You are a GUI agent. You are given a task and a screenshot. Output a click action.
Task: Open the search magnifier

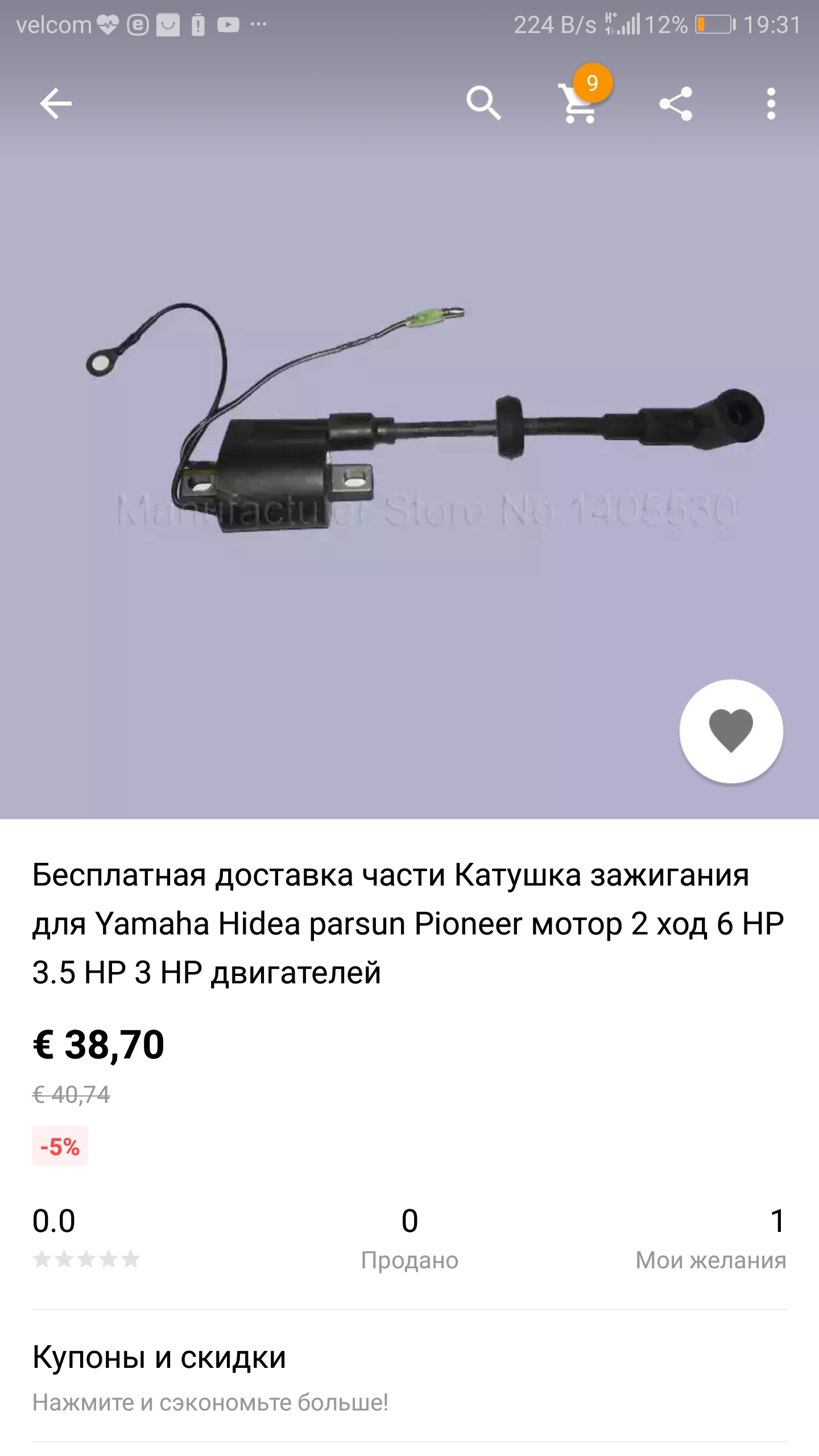pos(483,104)
